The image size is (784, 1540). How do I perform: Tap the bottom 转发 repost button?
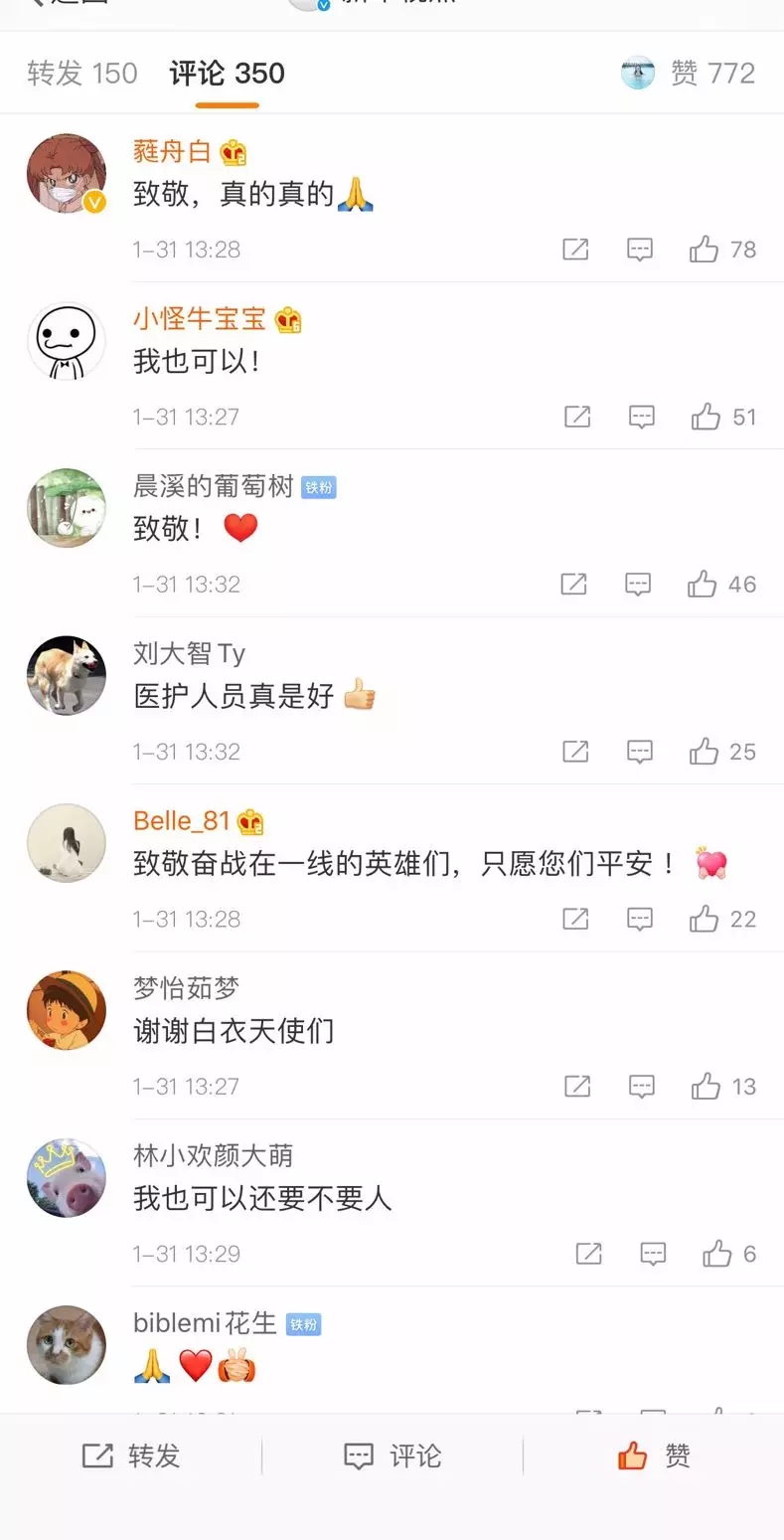pos(131,1456)
